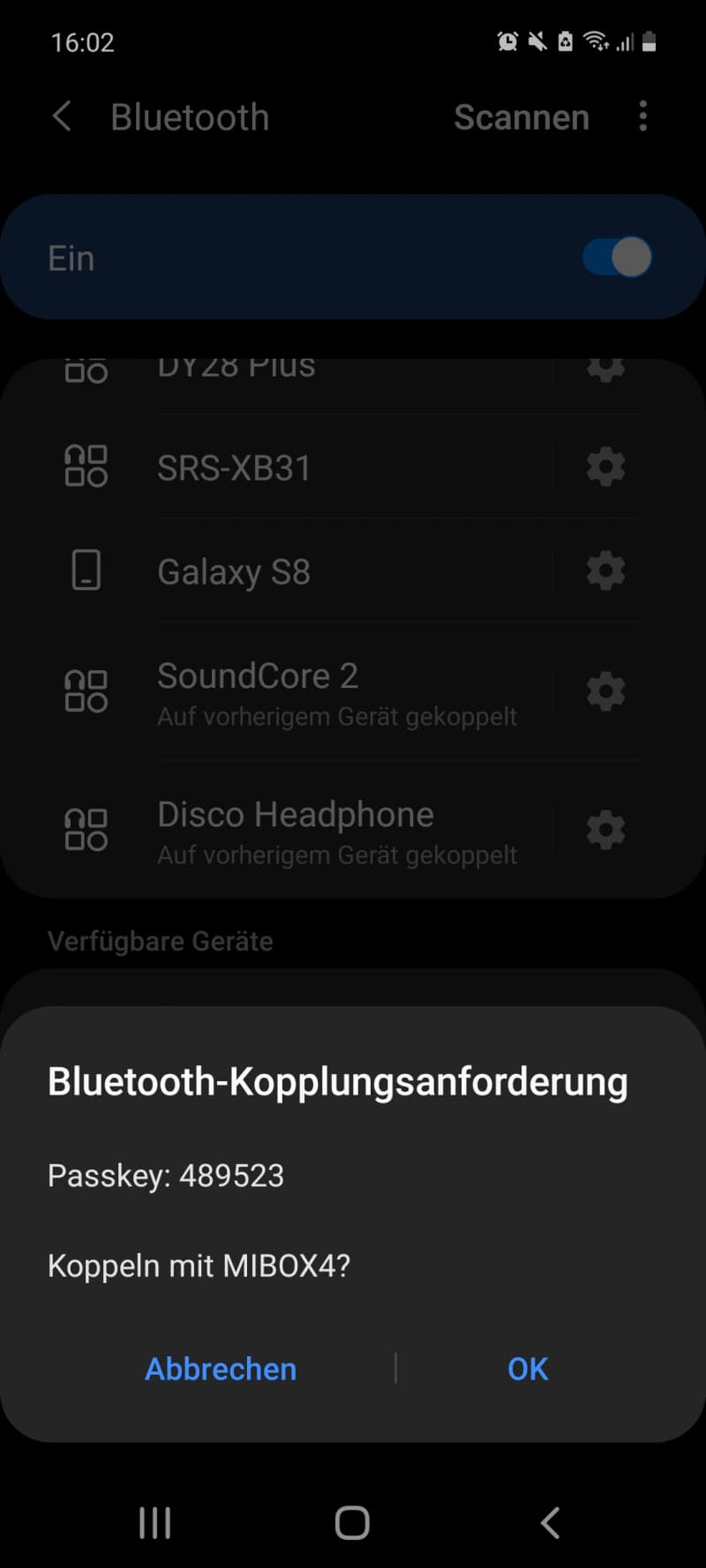The width and height of the screenshot is (706, 1568).
Task: Open settings gear for SRS-XB31
Action: (605, 467)
